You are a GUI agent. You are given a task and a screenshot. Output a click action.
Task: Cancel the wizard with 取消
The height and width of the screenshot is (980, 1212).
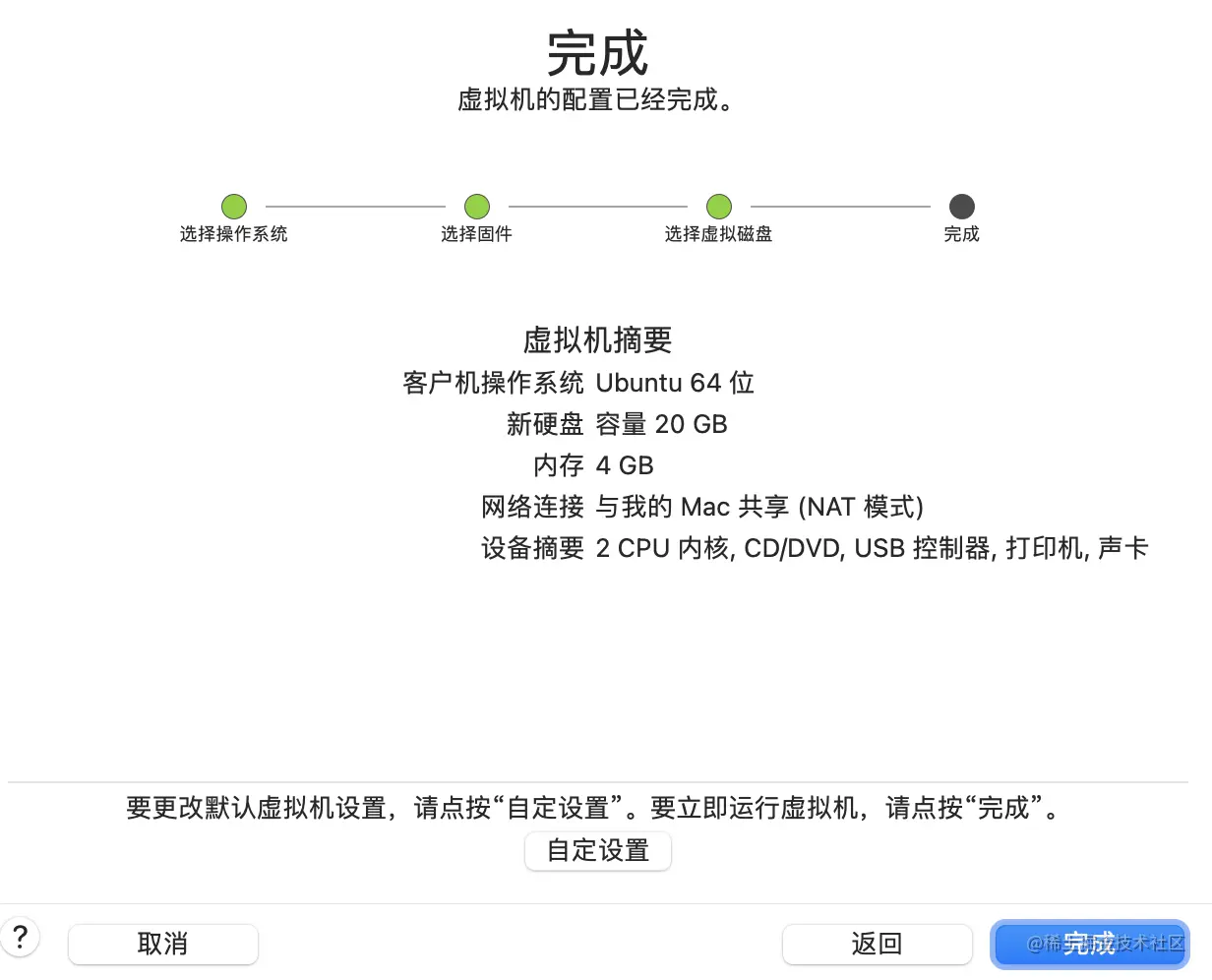[x=163, y=944]
